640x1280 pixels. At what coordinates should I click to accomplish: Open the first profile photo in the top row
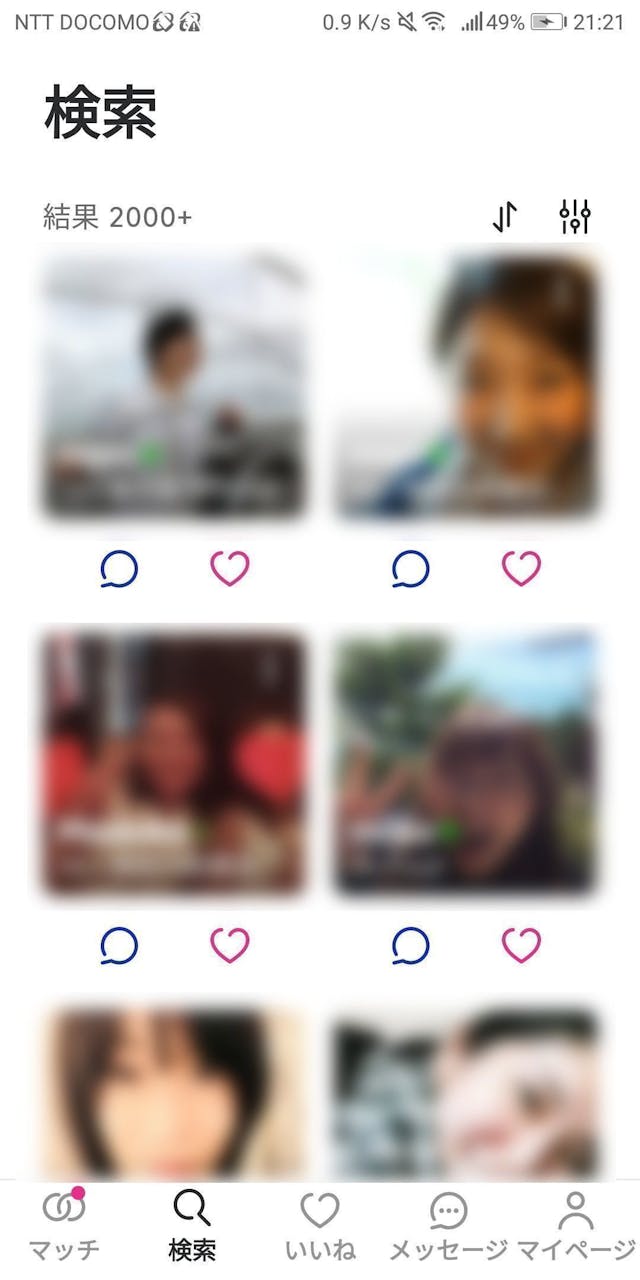173,386
